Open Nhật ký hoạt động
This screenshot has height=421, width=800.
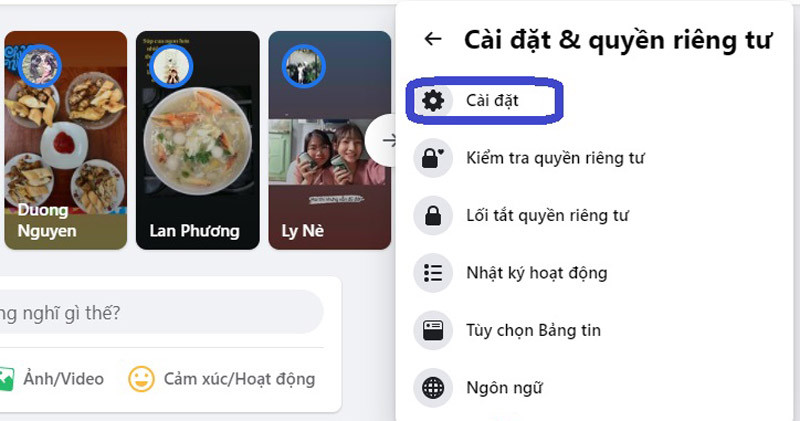coord(536,272)
